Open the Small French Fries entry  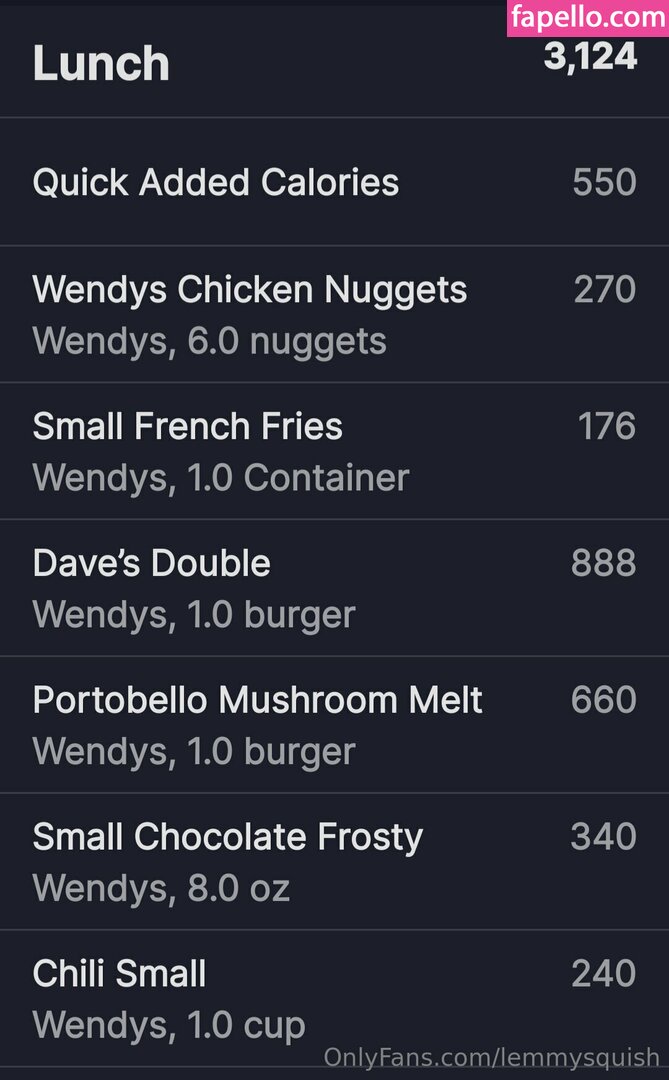click(x=220, y=450)
